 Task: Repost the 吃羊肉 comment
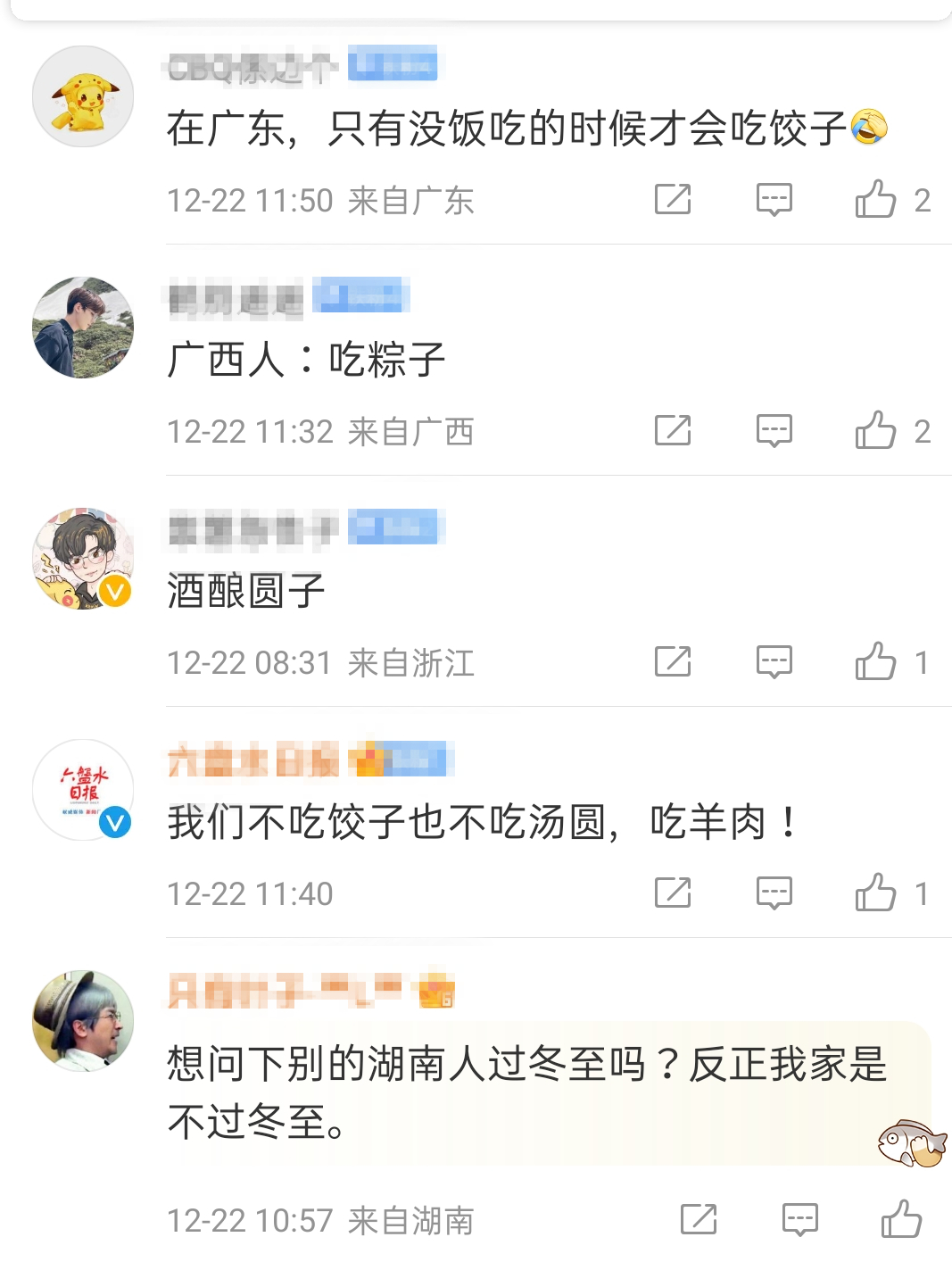(x=673, y=893)
